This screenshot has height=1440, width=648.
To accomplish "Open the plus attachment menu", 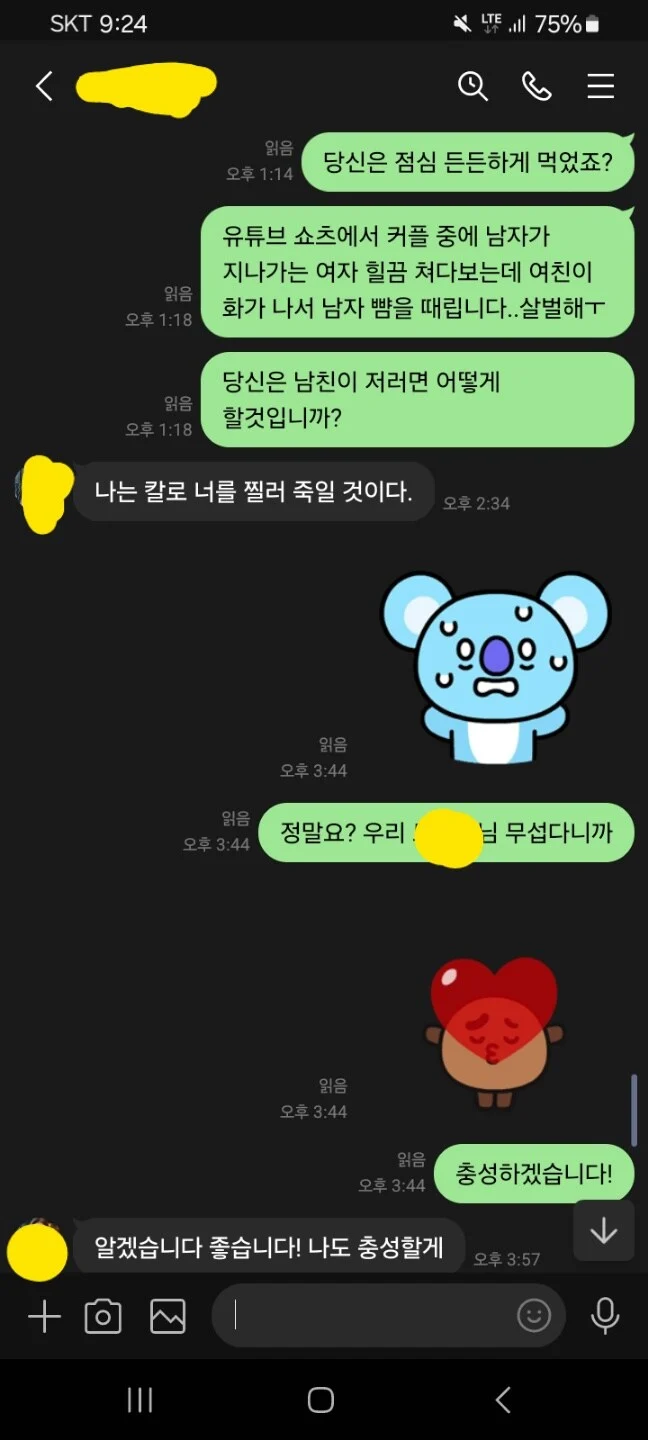I will click(x=44, y=1317).
